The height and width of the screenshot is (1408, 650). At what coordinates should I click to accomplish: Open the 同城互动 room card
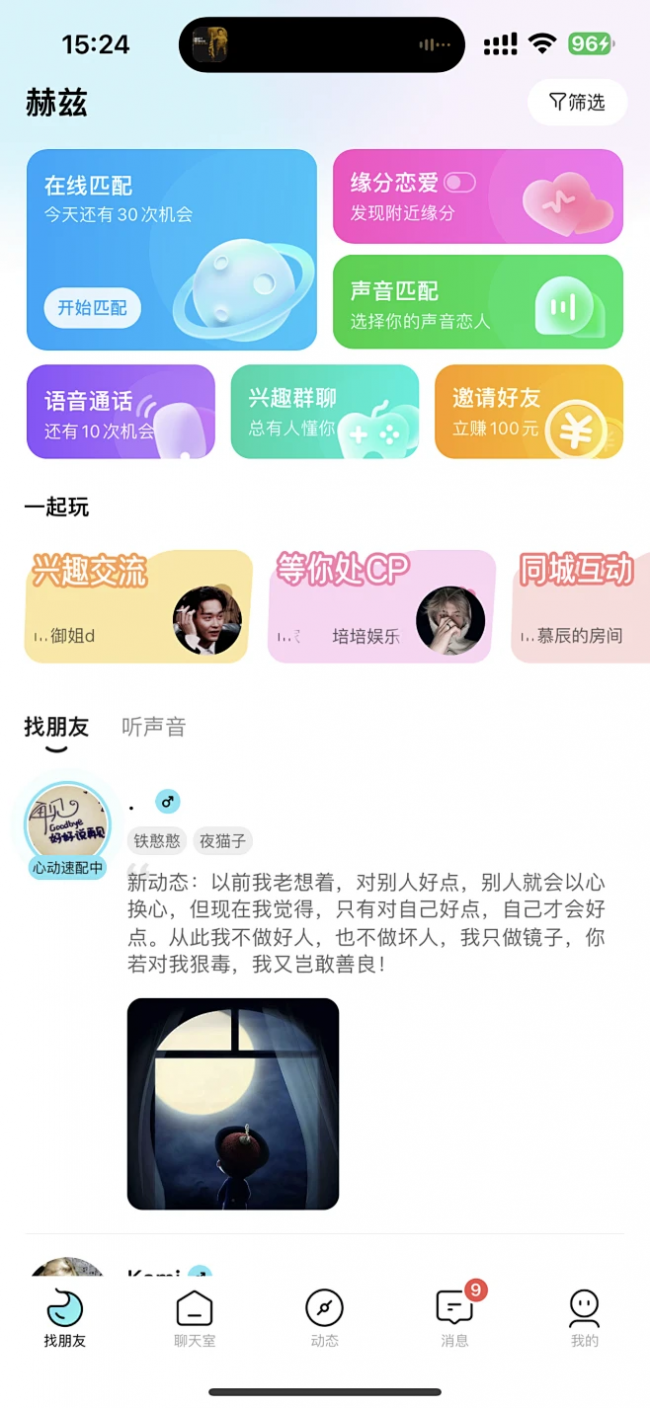[580, 607]
